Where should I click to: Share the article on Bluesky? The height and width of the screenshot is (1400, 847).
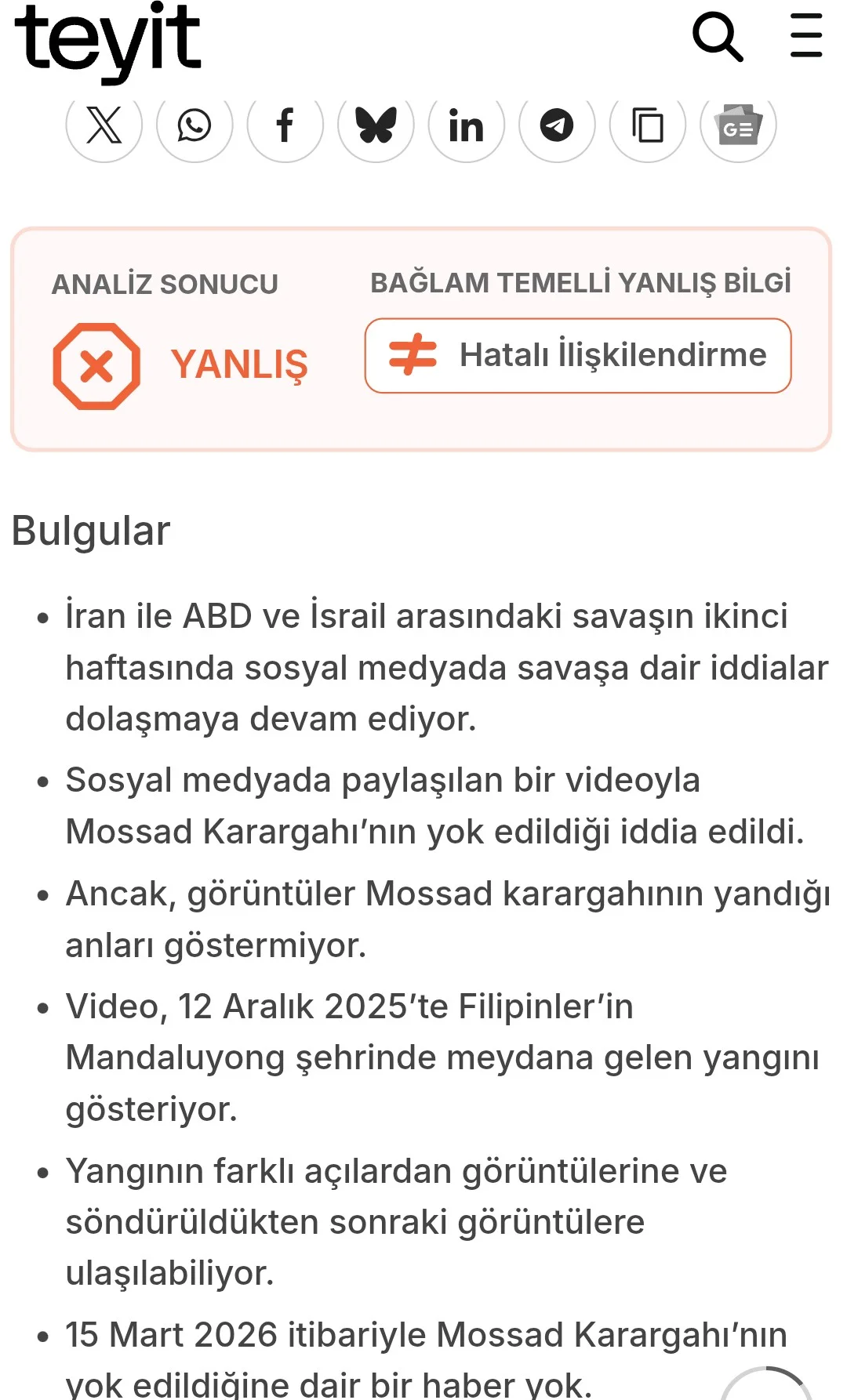click(376, 125)
